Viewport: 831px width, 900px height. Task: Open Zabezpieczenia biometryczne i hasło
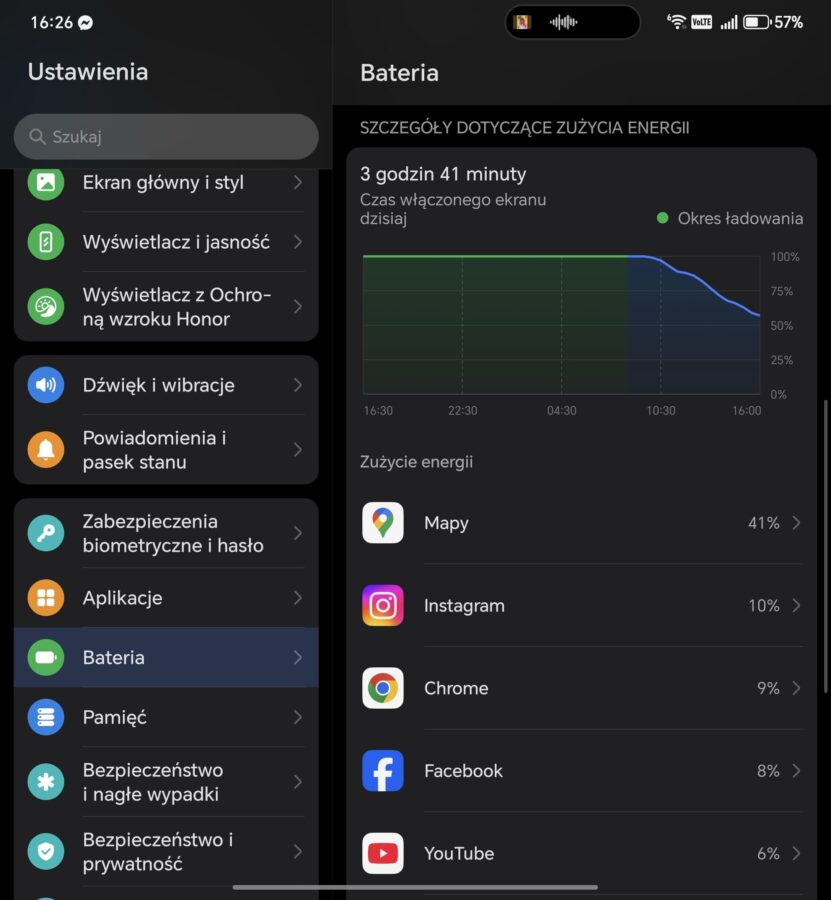(166, 533)
